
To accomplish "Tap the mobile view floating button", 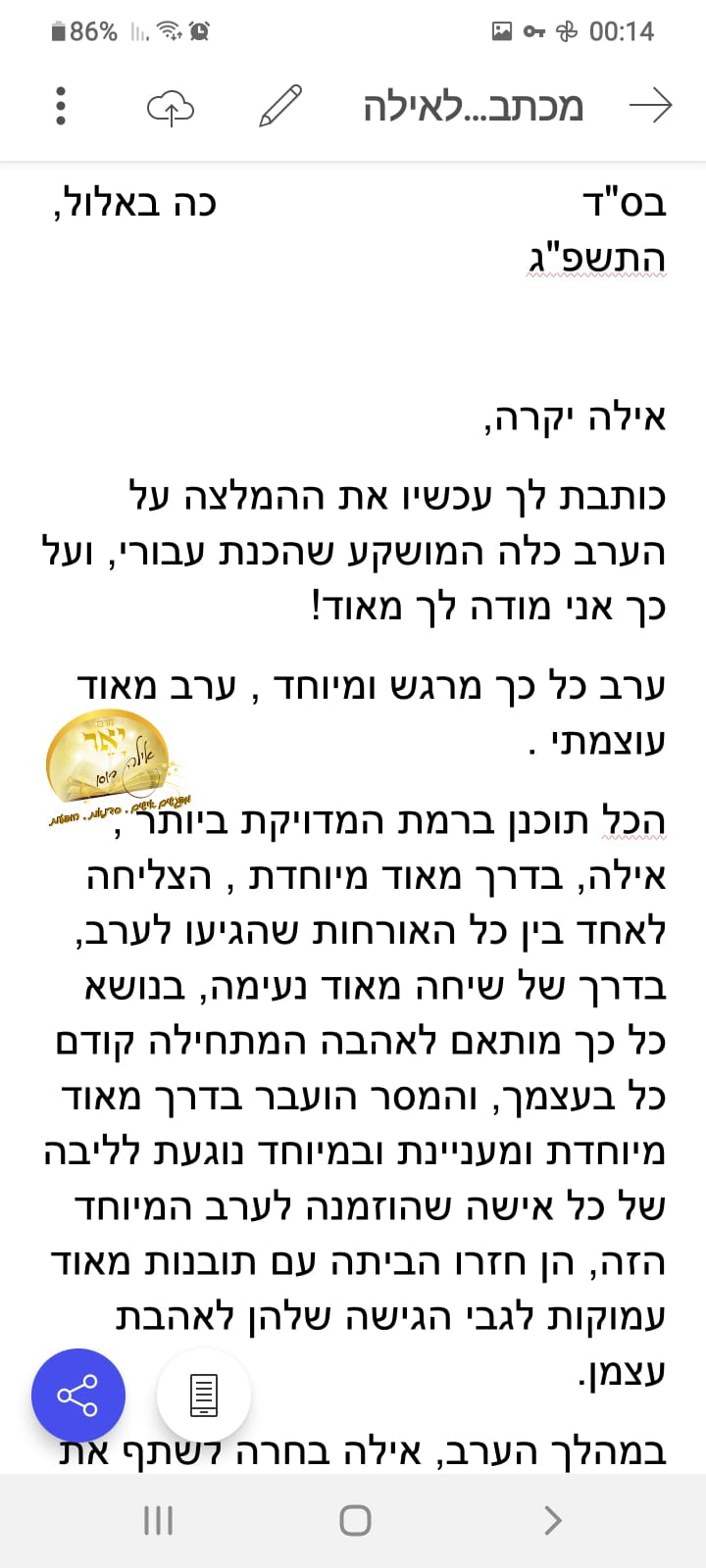I will point(204,1395).
